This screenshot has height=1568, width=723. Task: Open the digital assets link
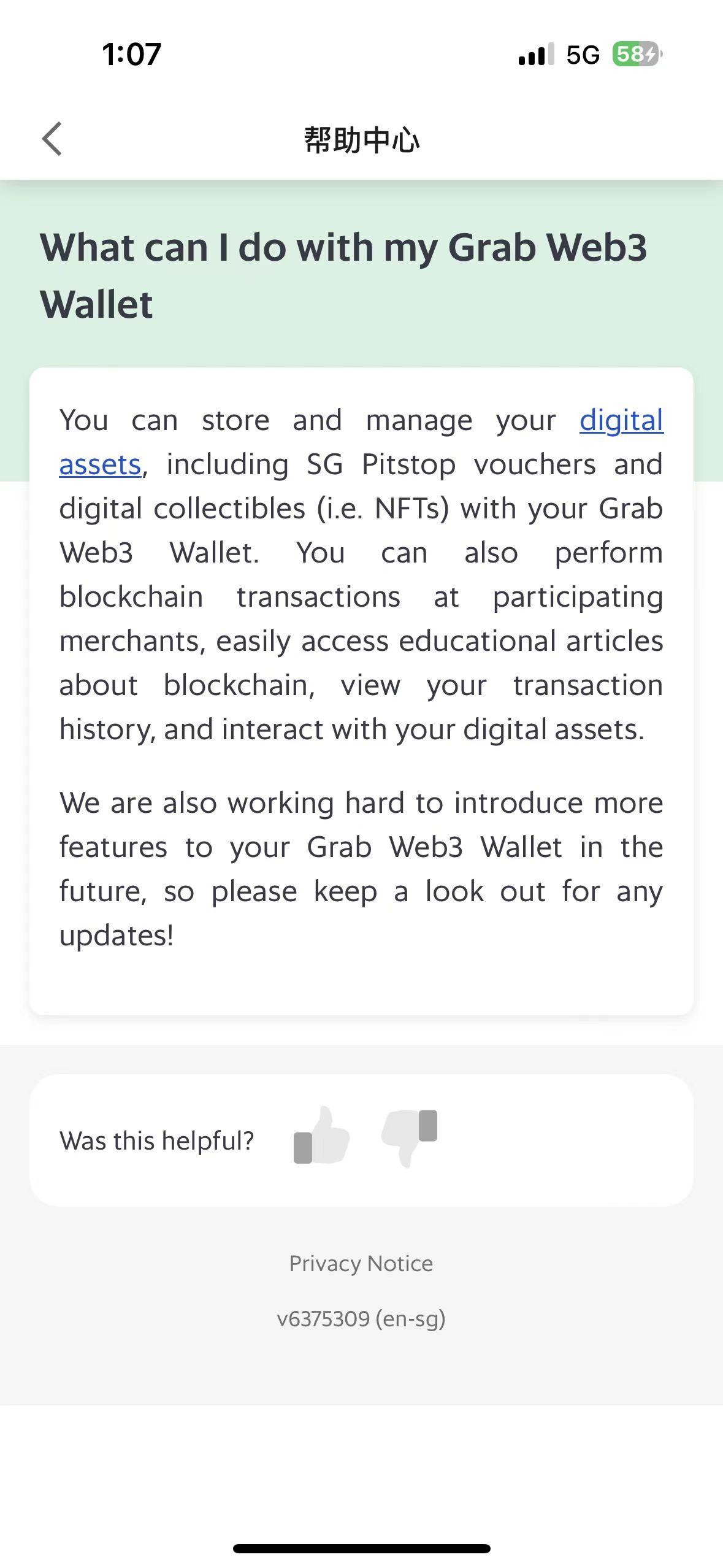point(619,420)
